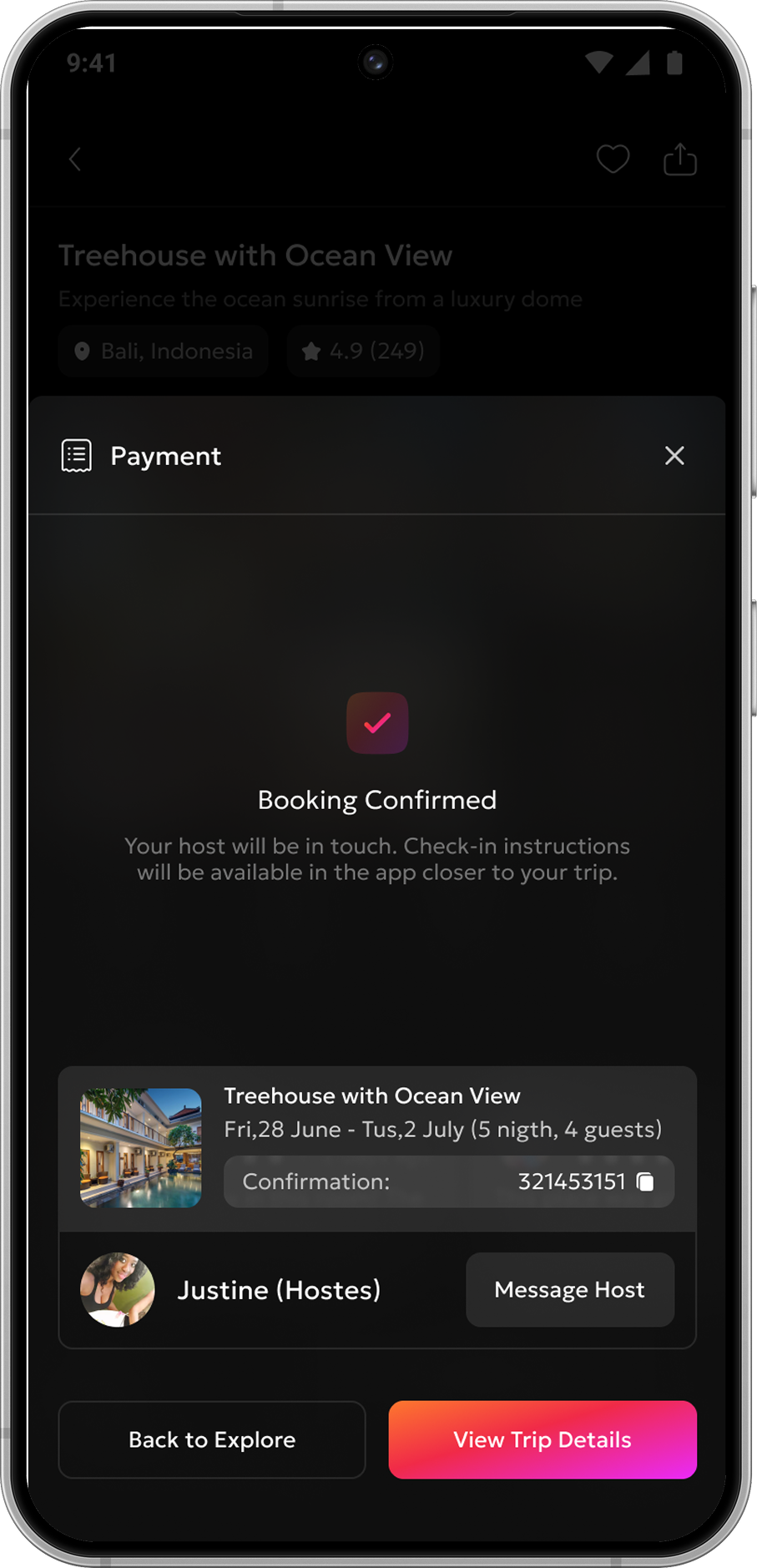
Task: Open Justine's host profile picture
Action: point(117,1289)
